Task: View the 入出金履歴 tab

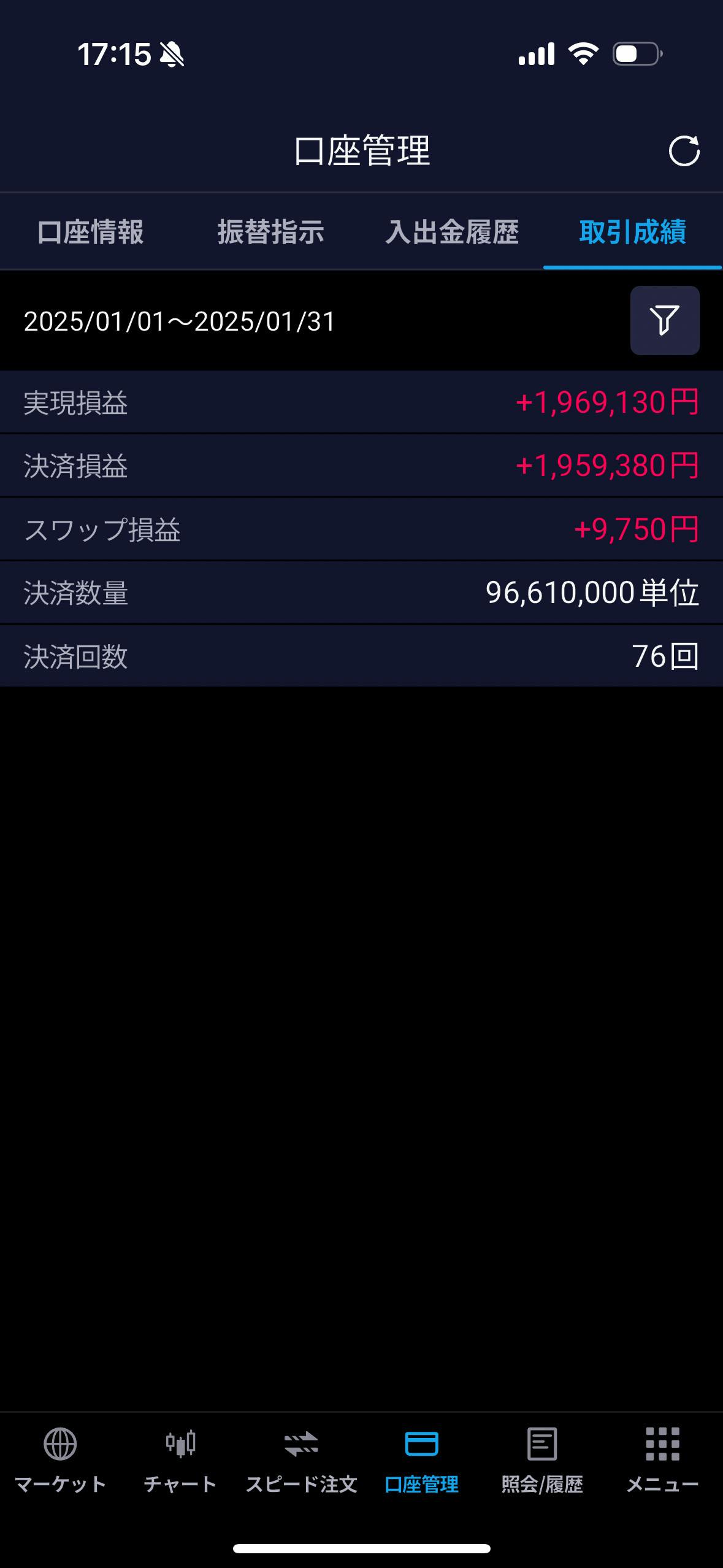Action: point(452,232)
